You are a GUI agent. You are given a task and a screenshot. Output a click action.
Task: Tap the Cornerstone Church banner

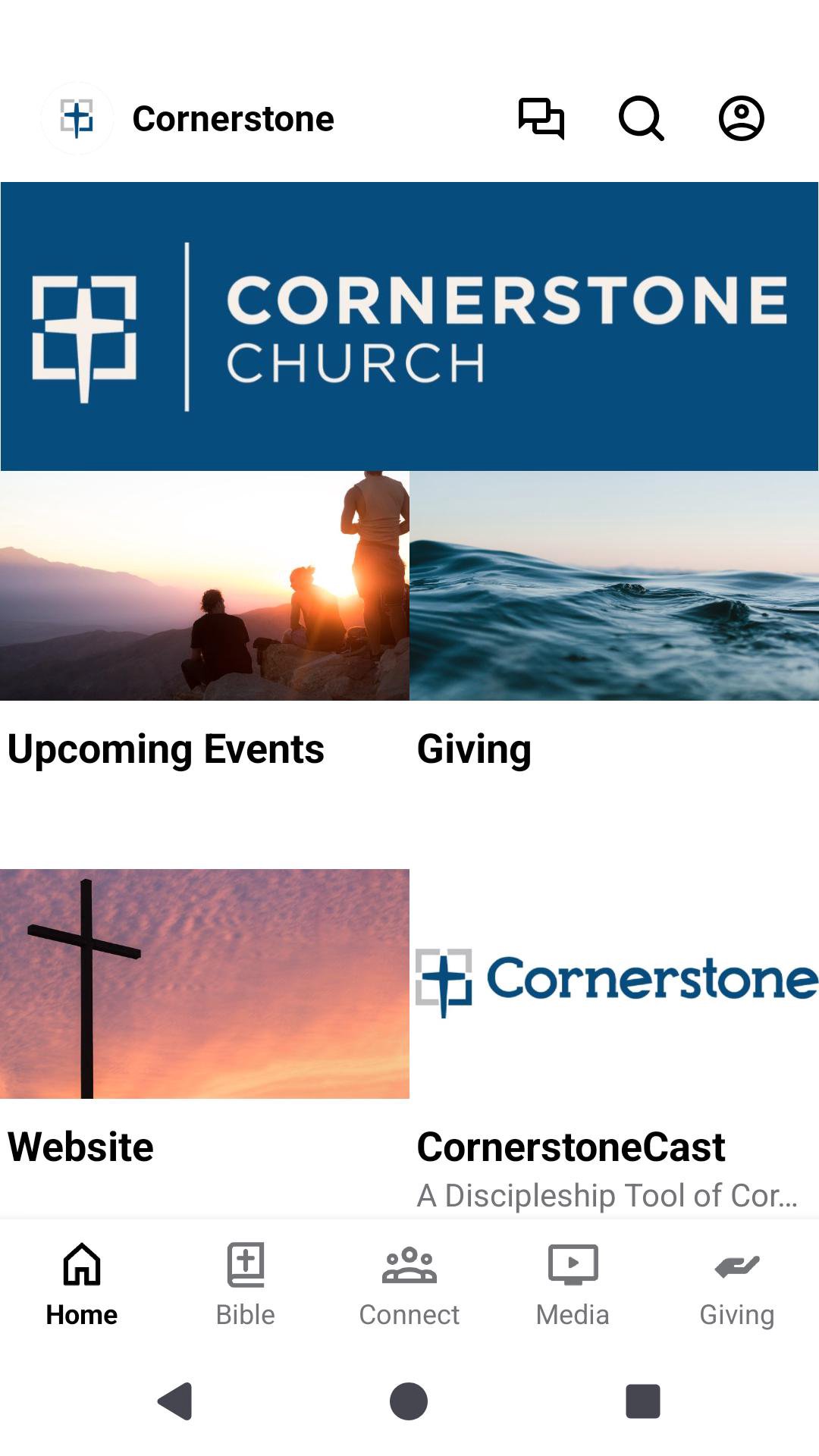[409, 326]
